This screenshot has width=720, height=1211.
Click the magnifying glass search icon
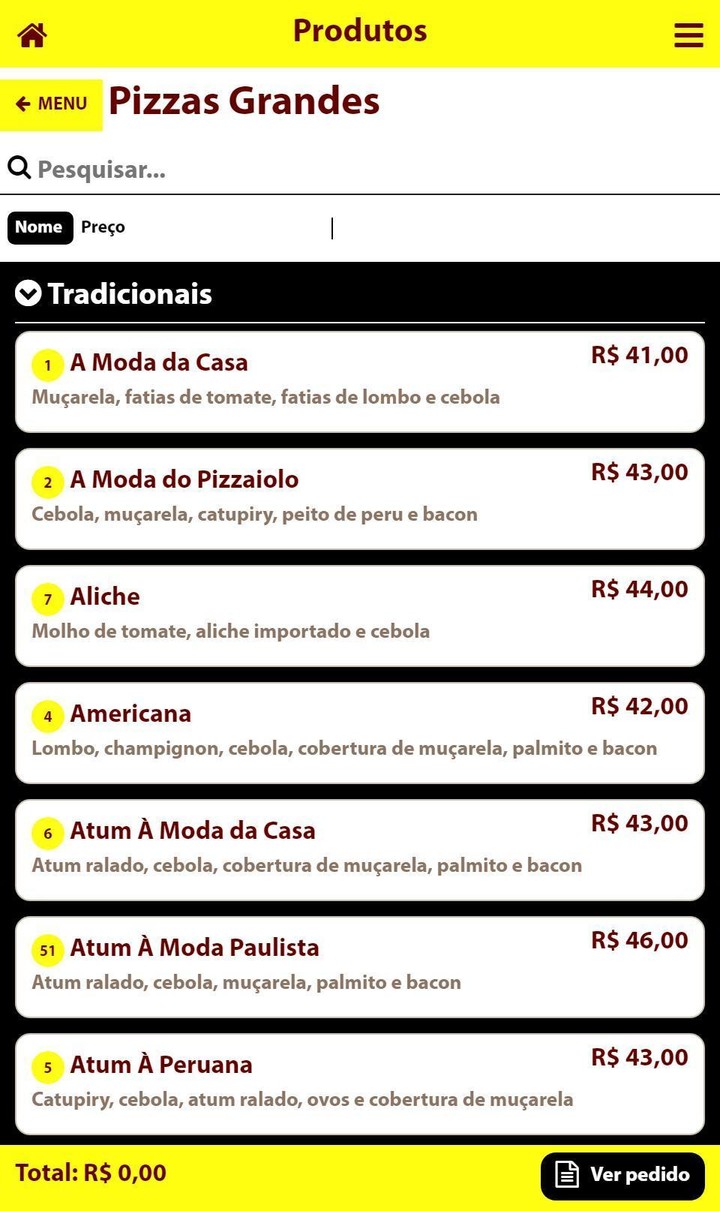point(19,167)
